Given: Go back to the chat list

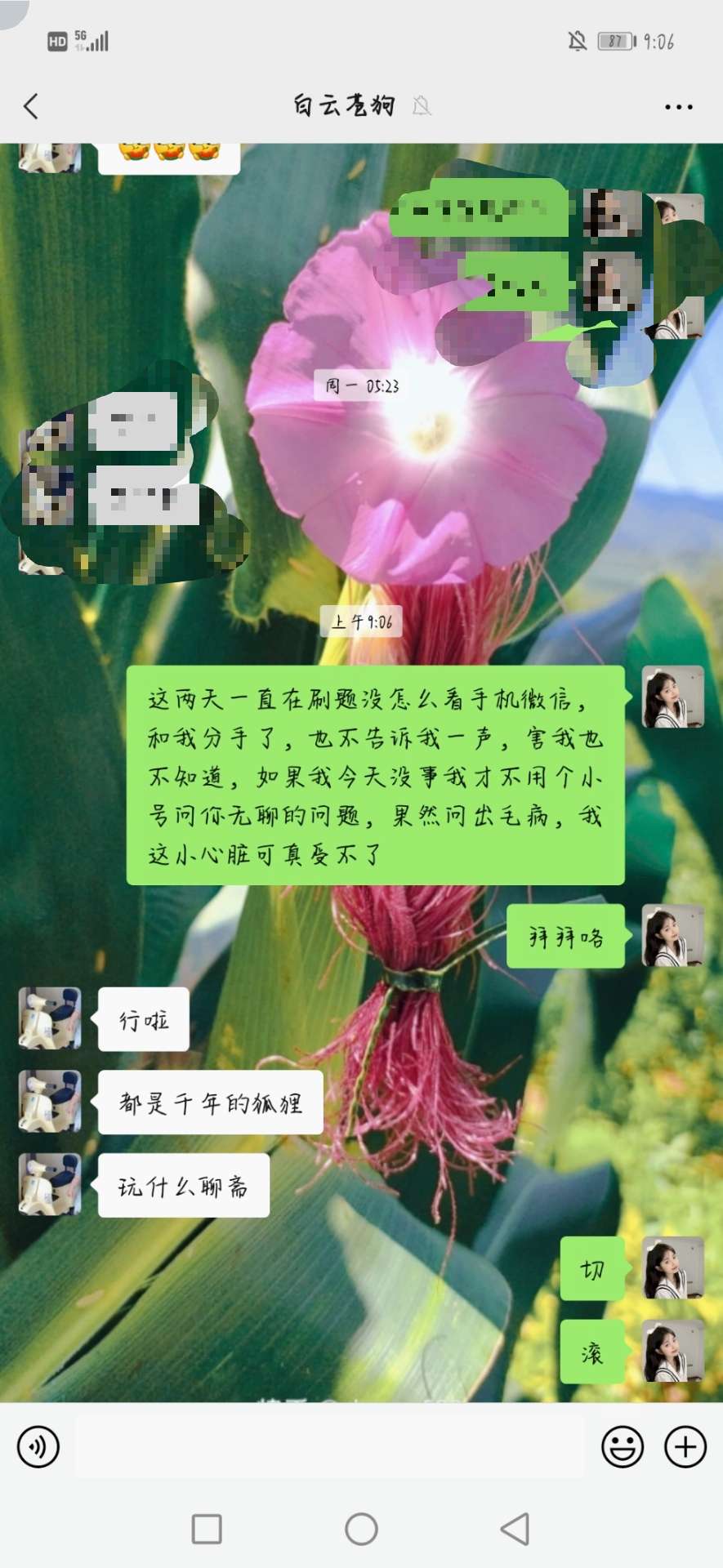Looking at the screenshot, I should [x=31, y=106].
